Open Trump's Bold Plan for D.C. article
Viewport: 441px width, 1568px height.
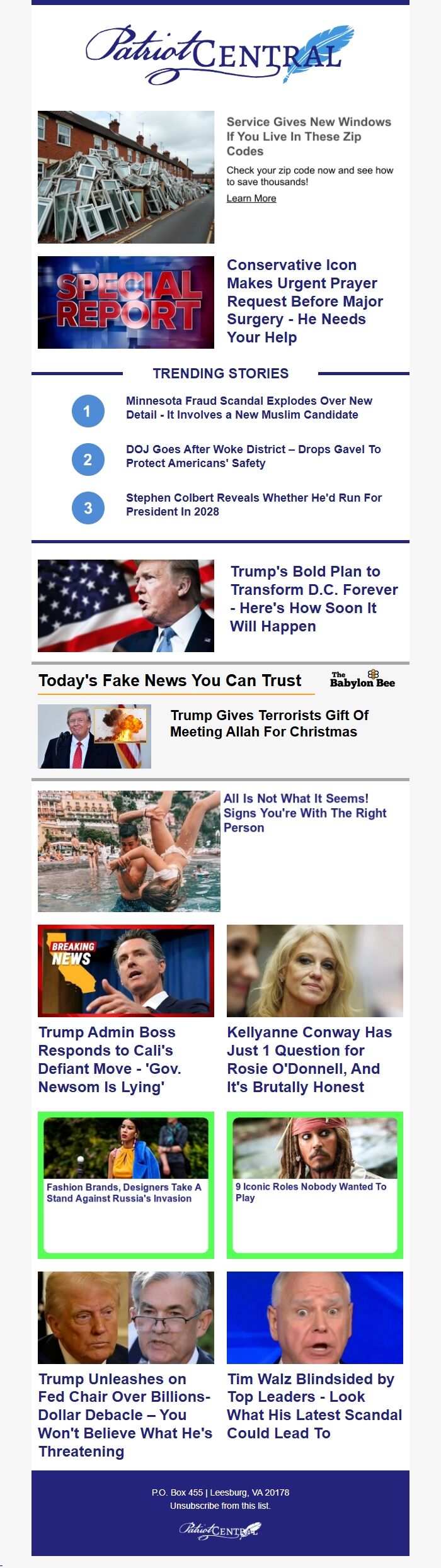point(313,599)
